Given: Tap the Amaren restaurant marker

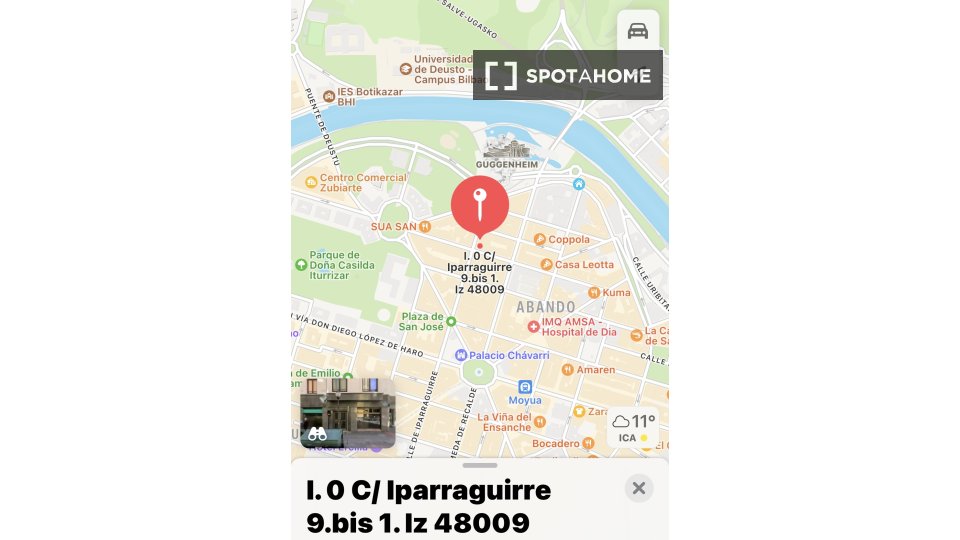Looking at the screenshot, I should (568, 369).
